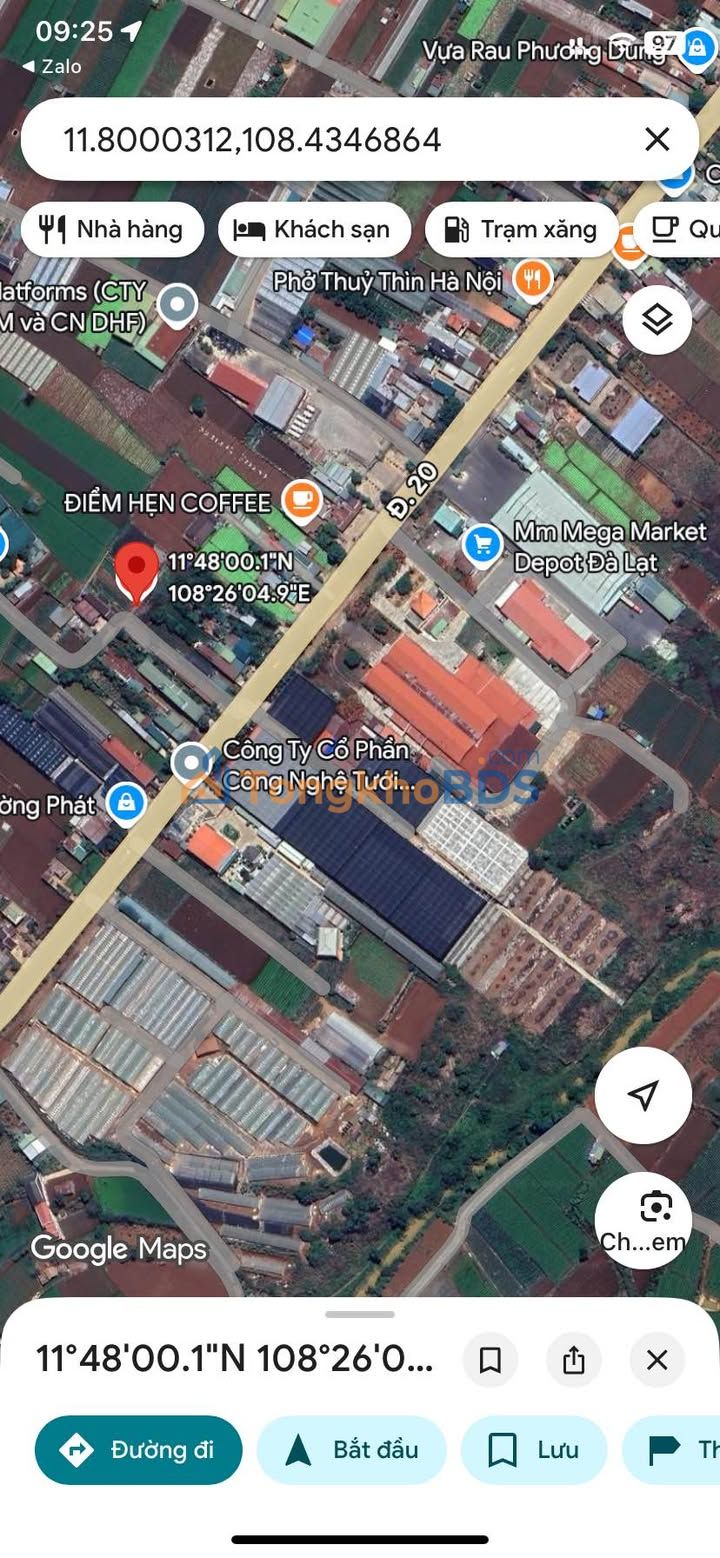Select the Nhà hàng chip
The width and height of the screenshot is (720, 1558).
[x=112, y=230]
